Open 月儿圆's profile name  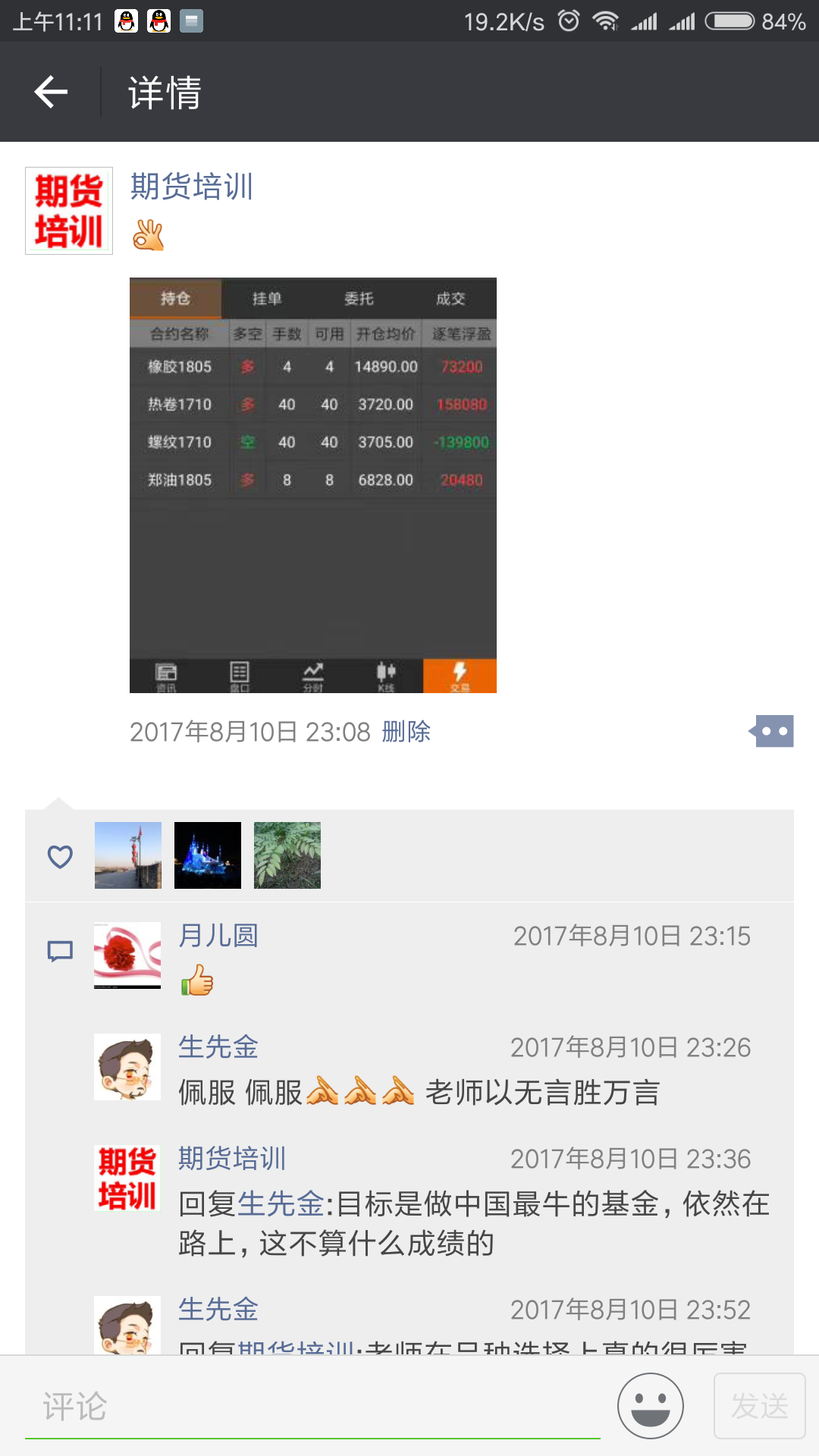[218, 936]
